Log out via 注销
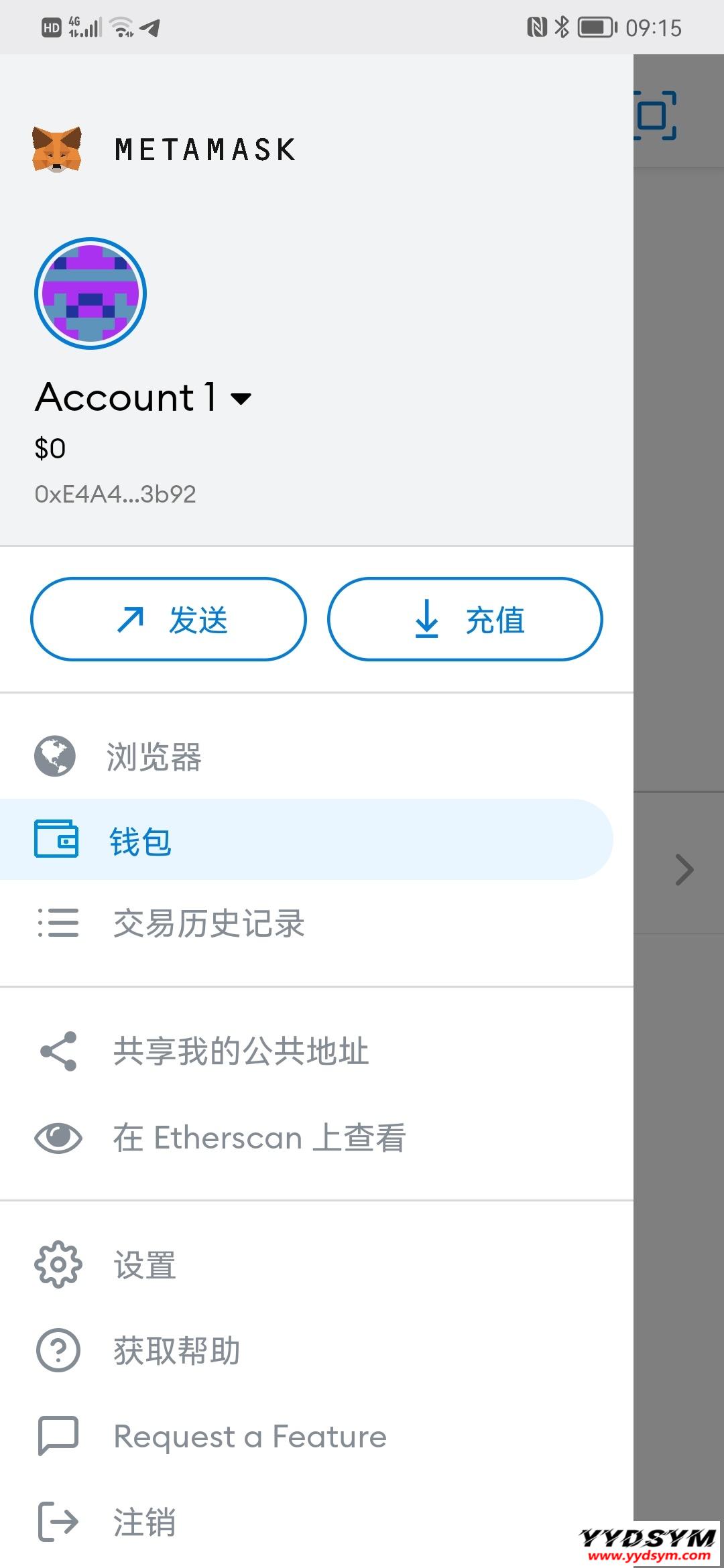Screen dimensions: 724x1568 [x=144, y=1522]
